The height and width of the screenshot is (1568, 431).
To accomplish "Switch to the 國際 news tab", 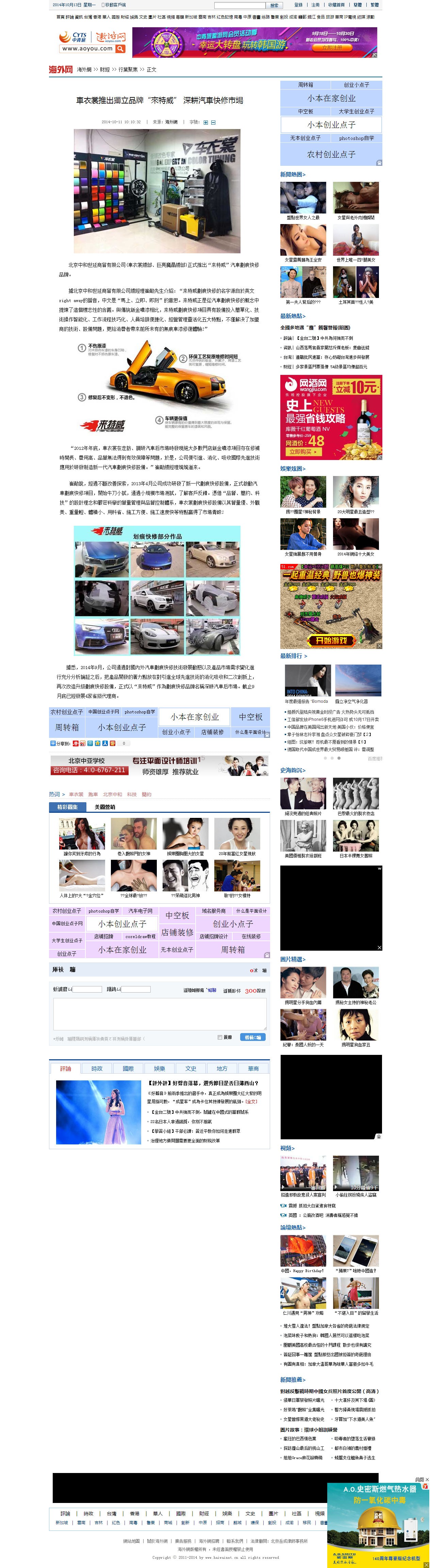I will [x=128, y=1068].
